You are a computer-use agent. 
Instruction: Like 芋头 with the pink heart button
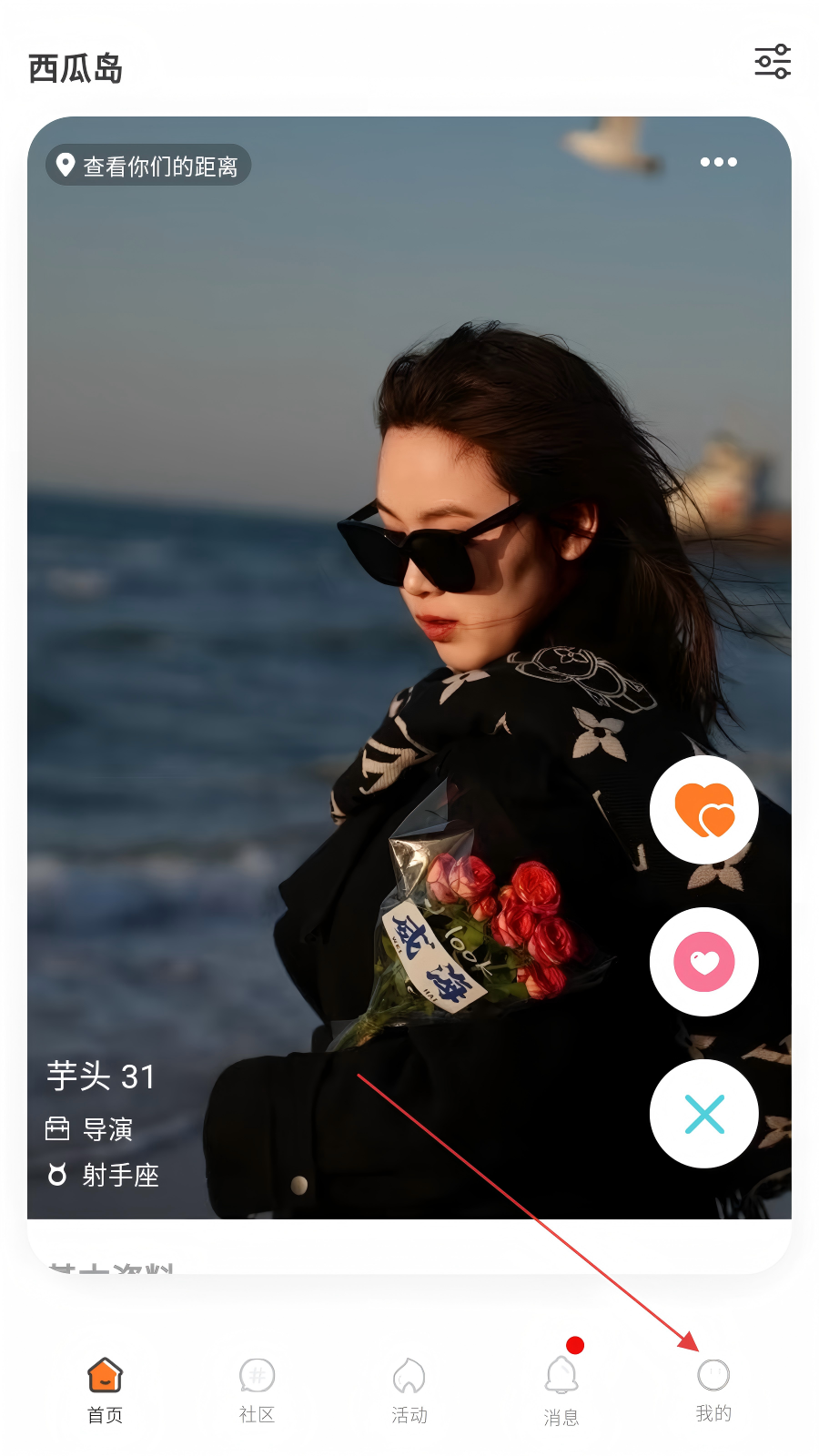(x=704, y=962)
